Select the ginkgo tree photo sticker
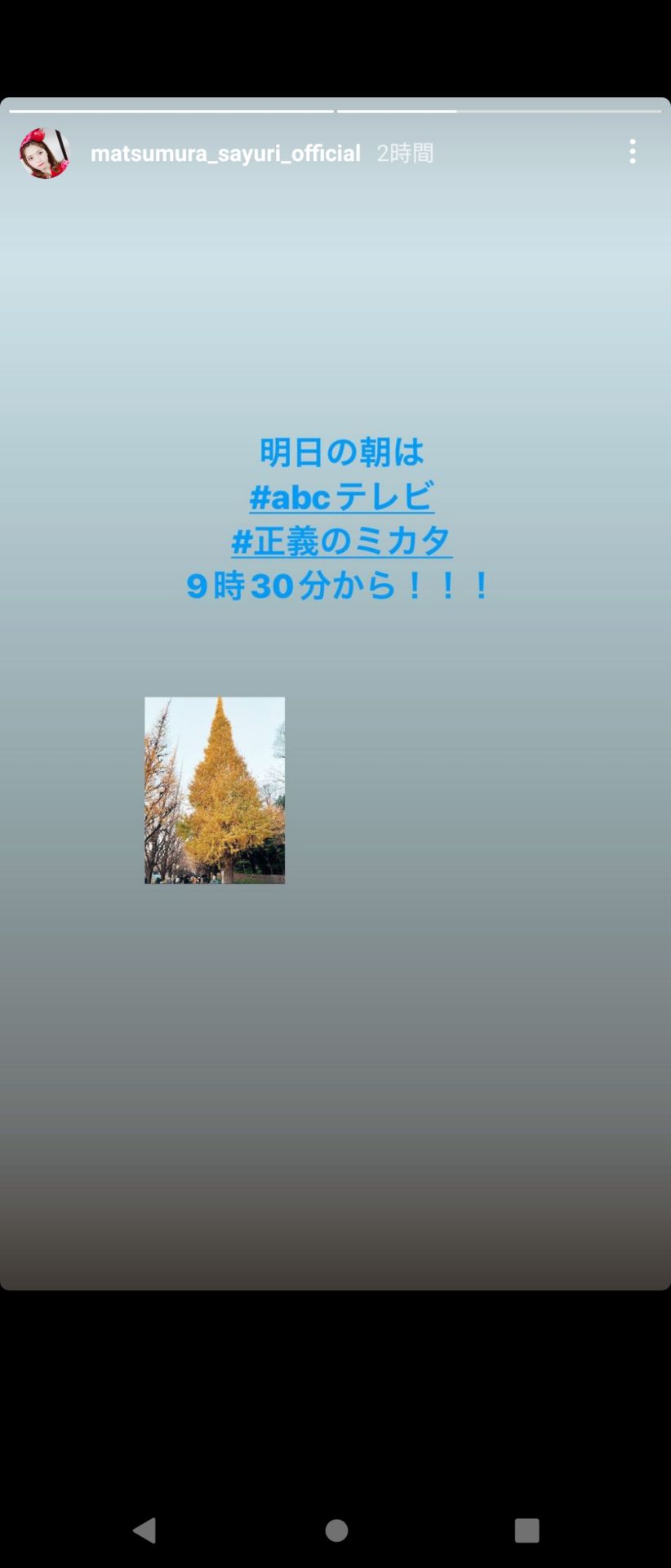Viewport: 671px width, 1568px height. [x=214, y=790]
